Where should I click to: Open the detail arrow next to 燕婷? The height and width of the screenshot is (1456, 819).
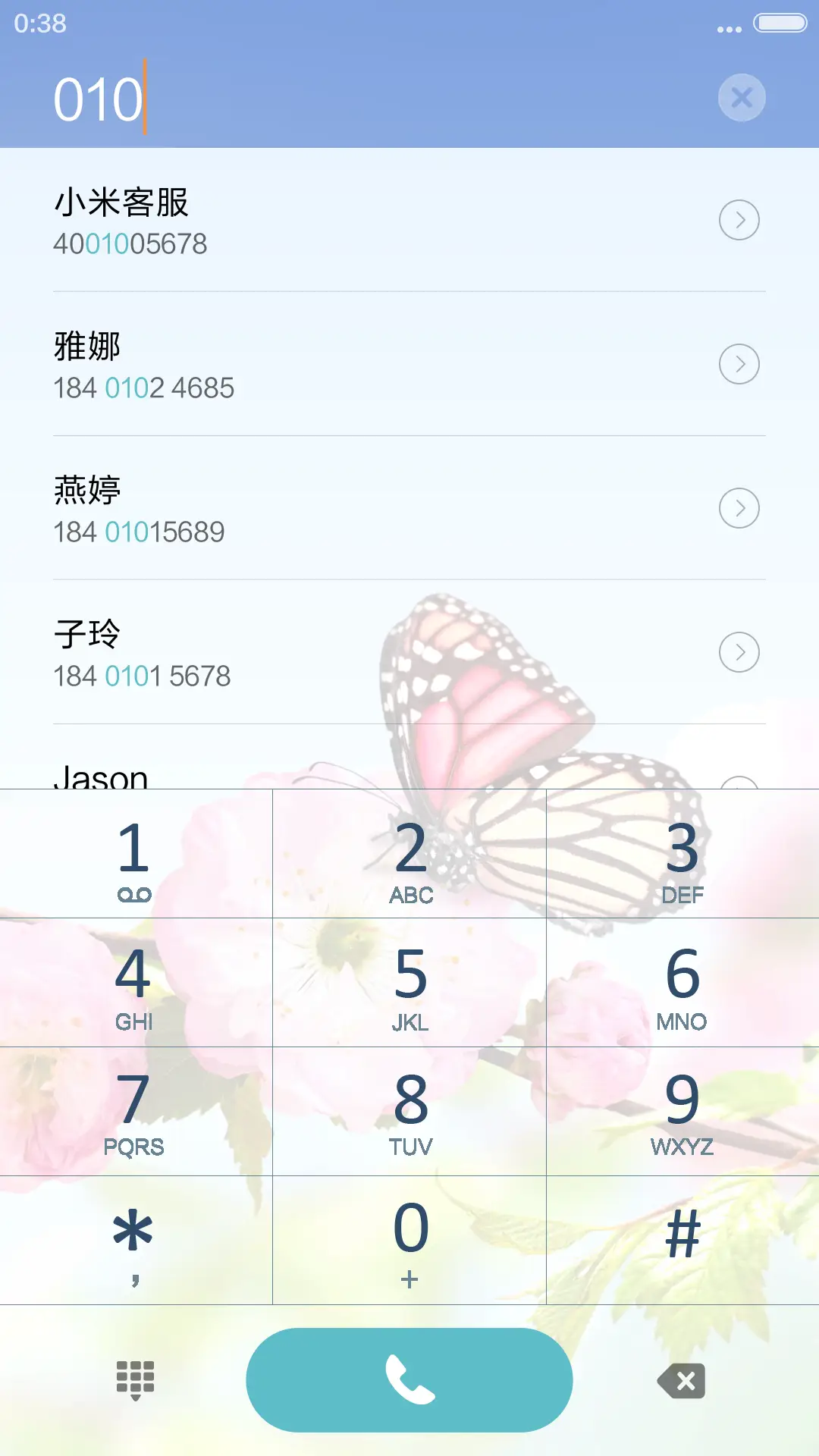739,508
